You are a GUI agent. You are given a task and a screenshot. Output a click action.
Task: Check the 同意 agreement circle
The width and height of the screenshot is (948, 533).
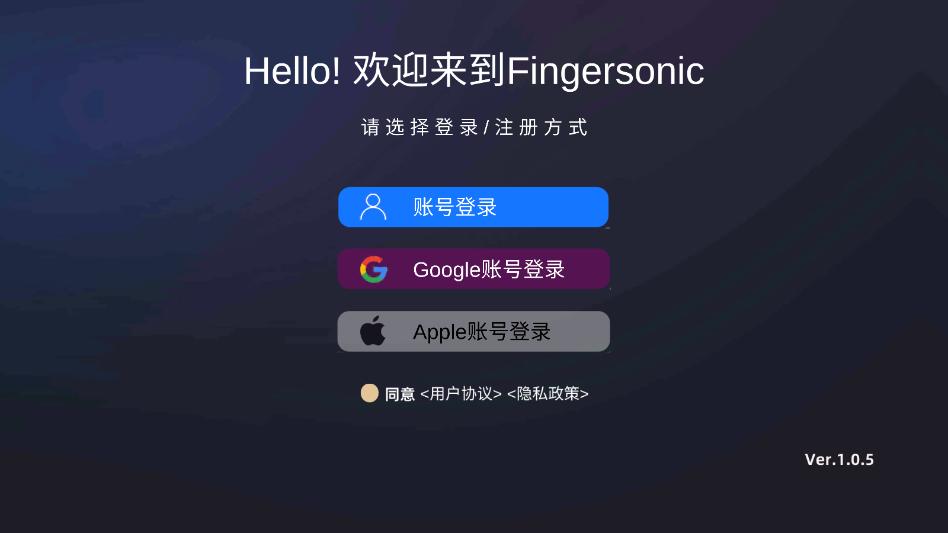click(369, 393)
